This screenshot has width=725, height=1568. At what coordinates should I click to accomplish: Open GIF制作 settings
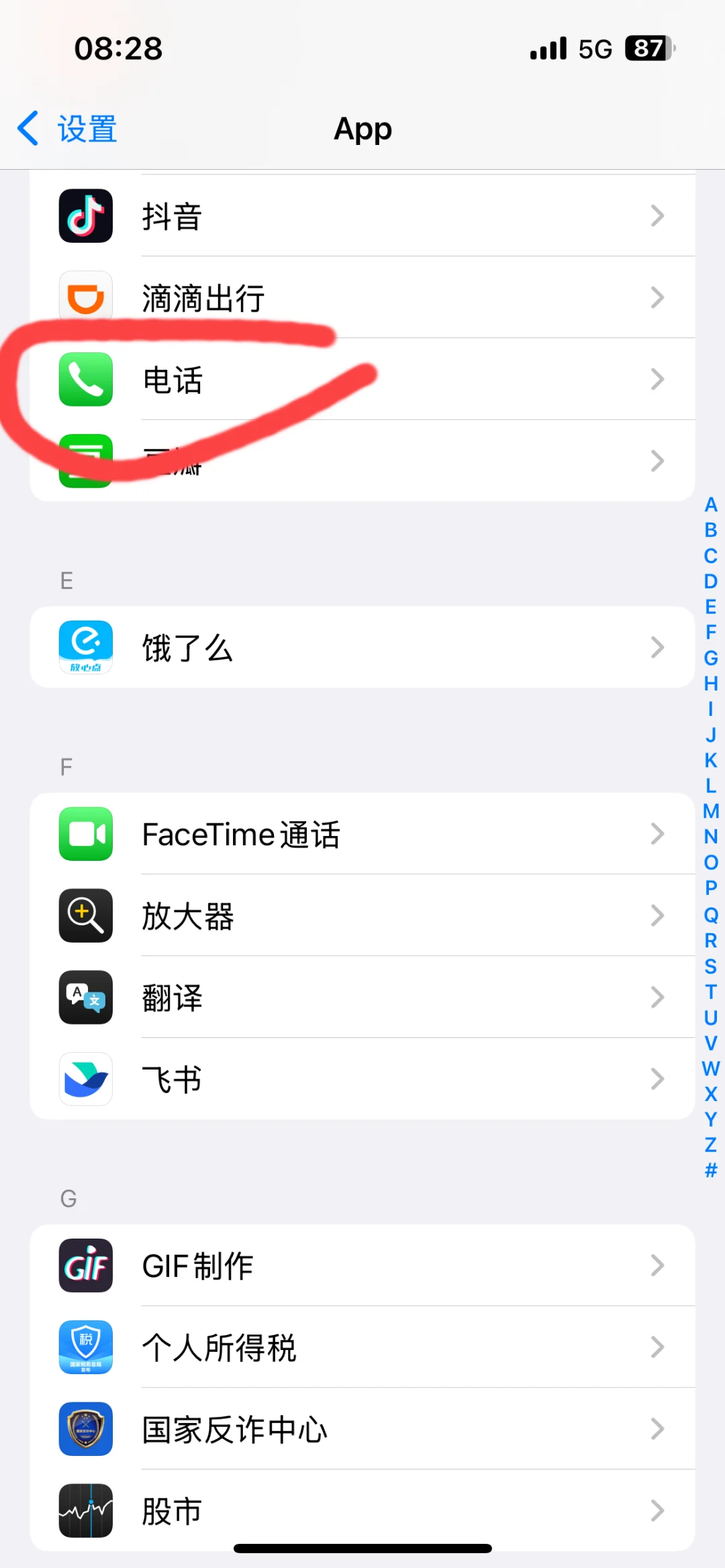362,1265
